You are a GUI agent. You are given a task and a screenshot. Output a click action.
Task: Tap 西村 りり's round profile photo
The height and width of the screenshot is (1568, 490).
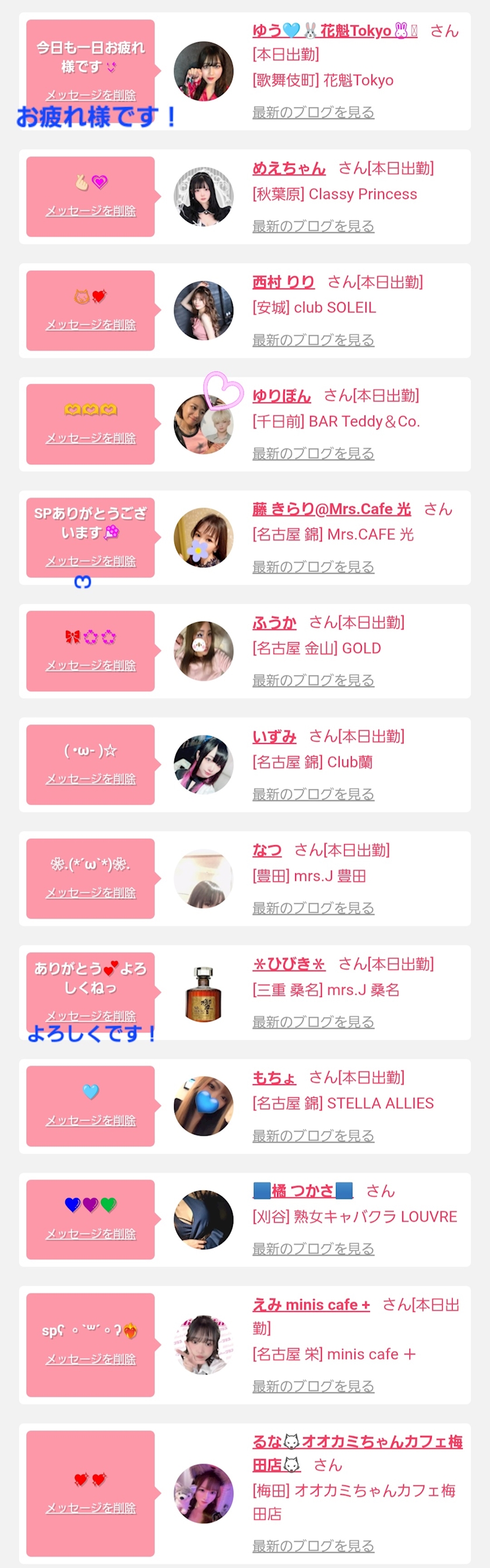click(x=204, y=310)
